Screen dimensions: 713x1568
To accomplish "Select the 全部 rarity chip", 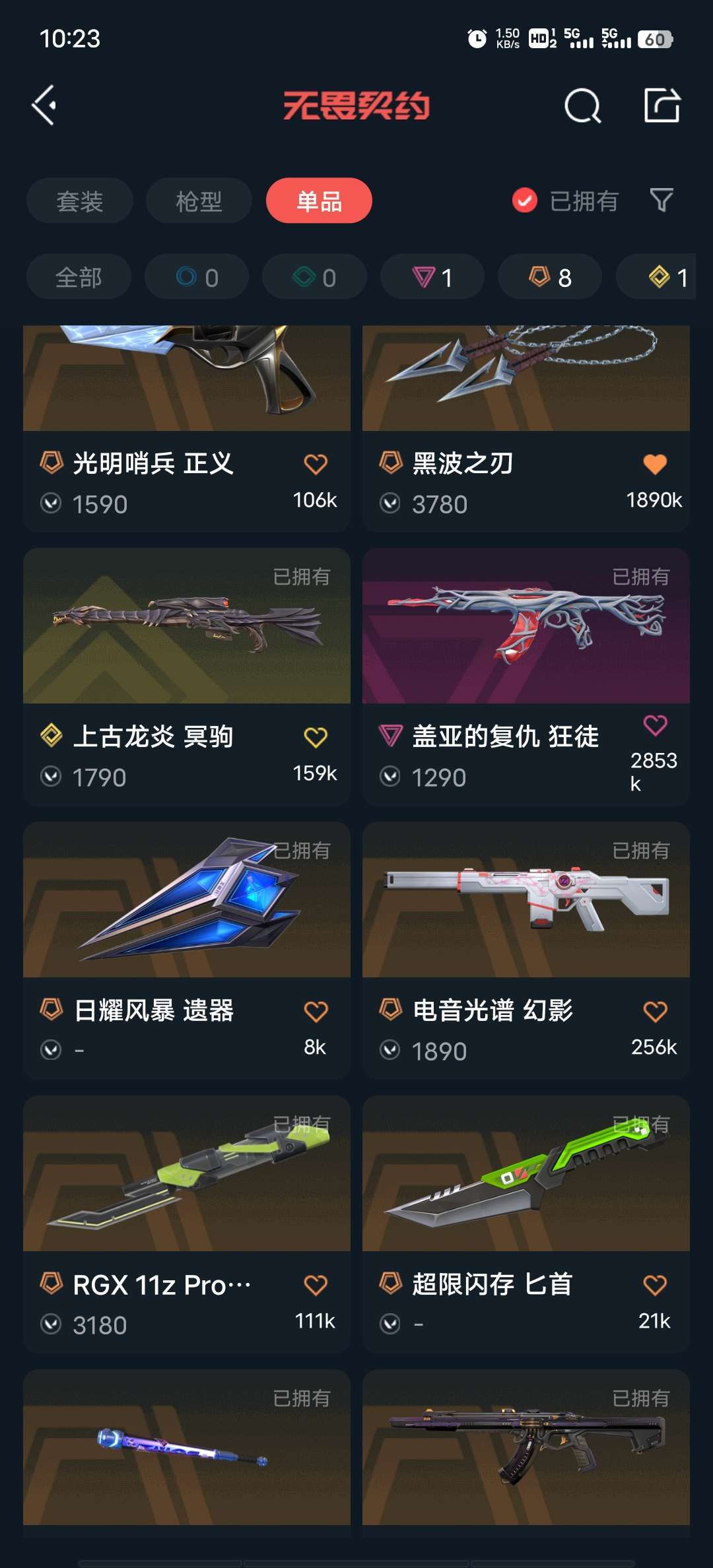I will tap(79, 277).
